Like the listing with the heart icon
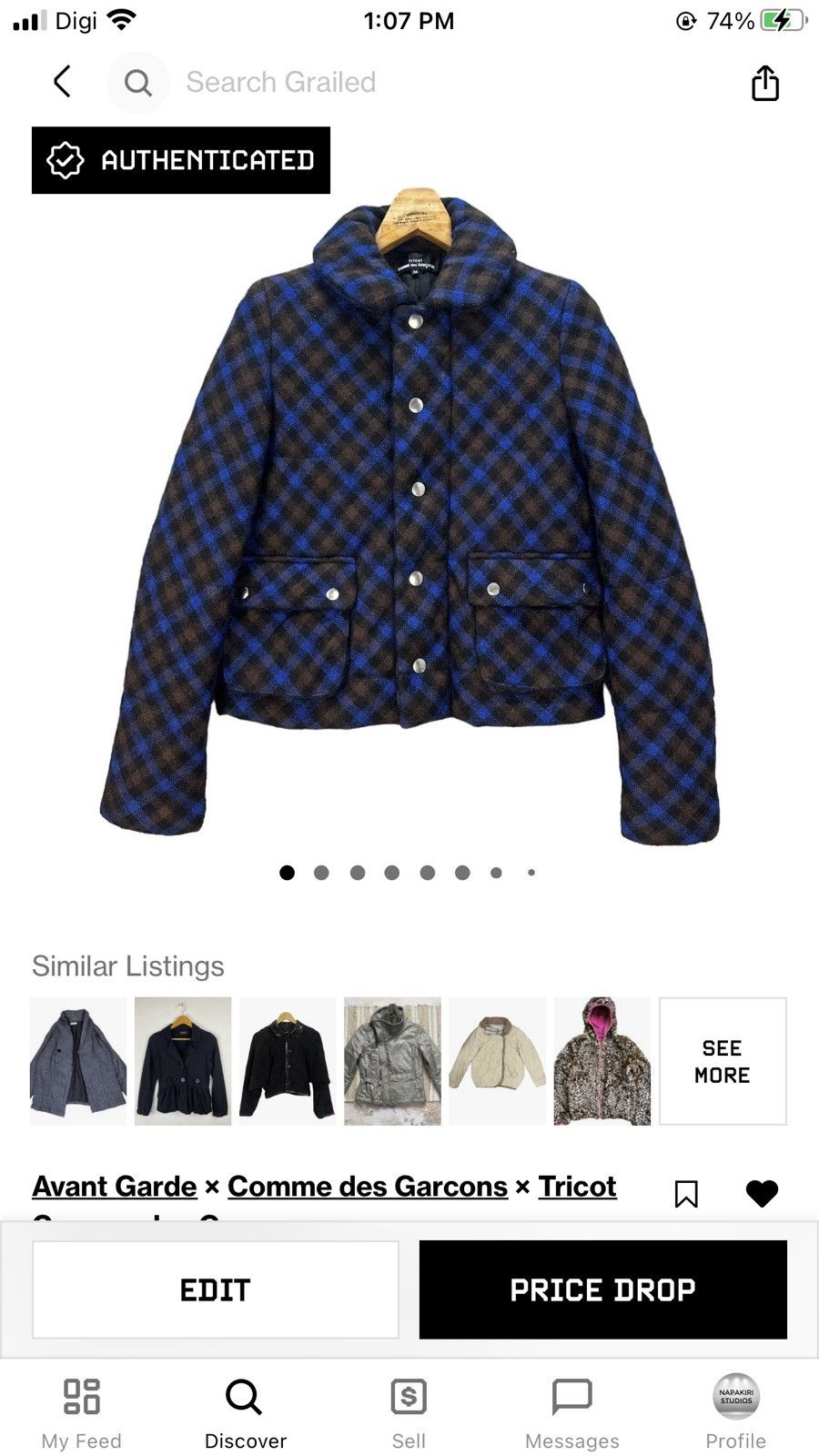The height and width of the screenshot is (1456, 819). [762, 1193]
